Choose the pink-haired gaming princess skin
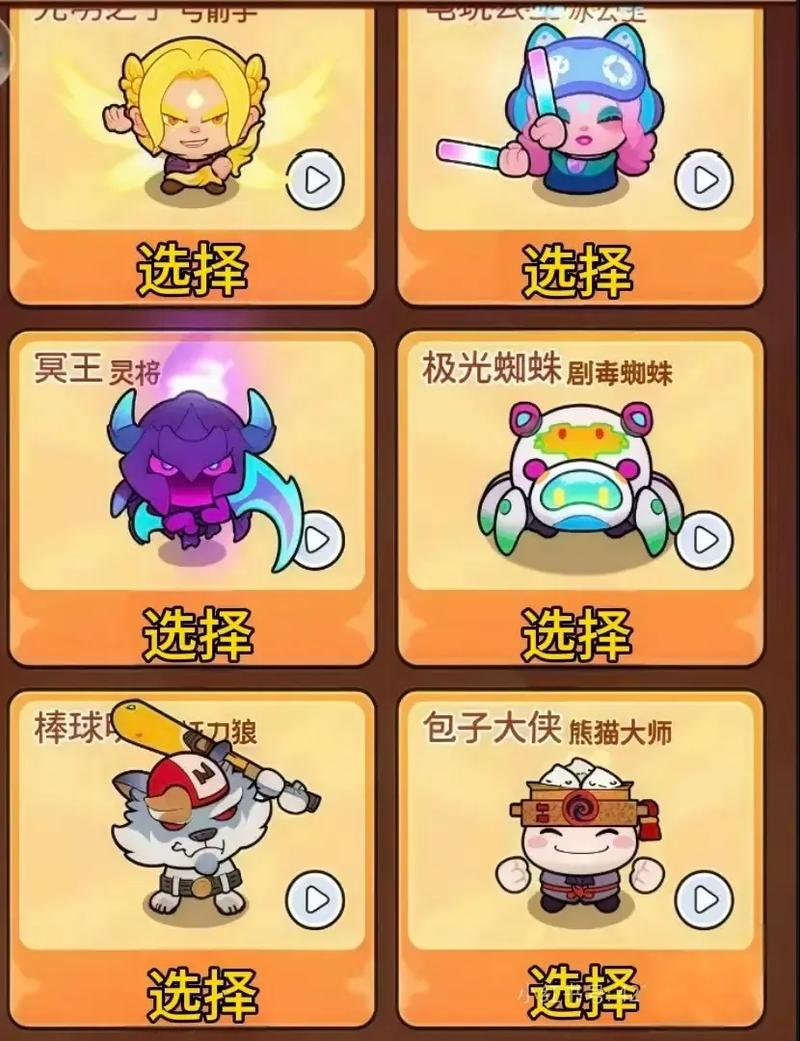This screenshot has height=1041, width=800. point(579,268)
